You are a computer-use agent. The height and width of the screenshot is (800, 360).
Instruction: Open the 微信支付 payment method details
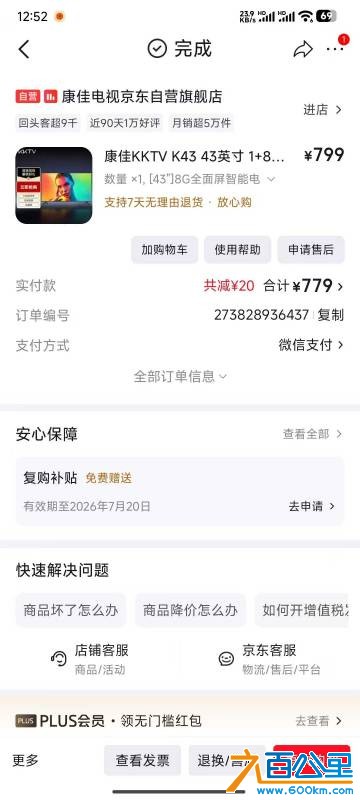[311, 345]
